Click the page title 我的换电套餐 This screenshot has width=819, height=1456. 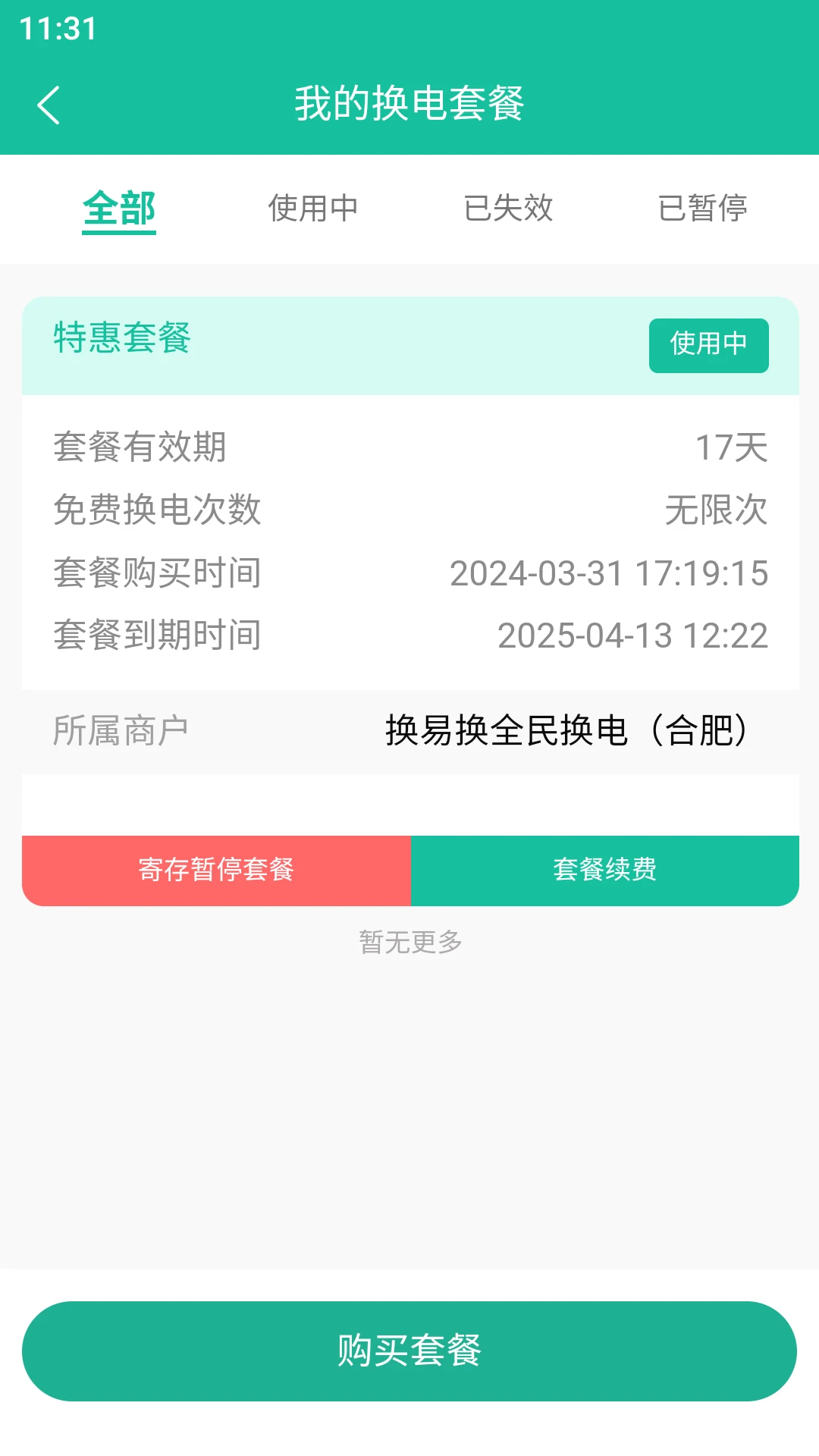(409, 103)
